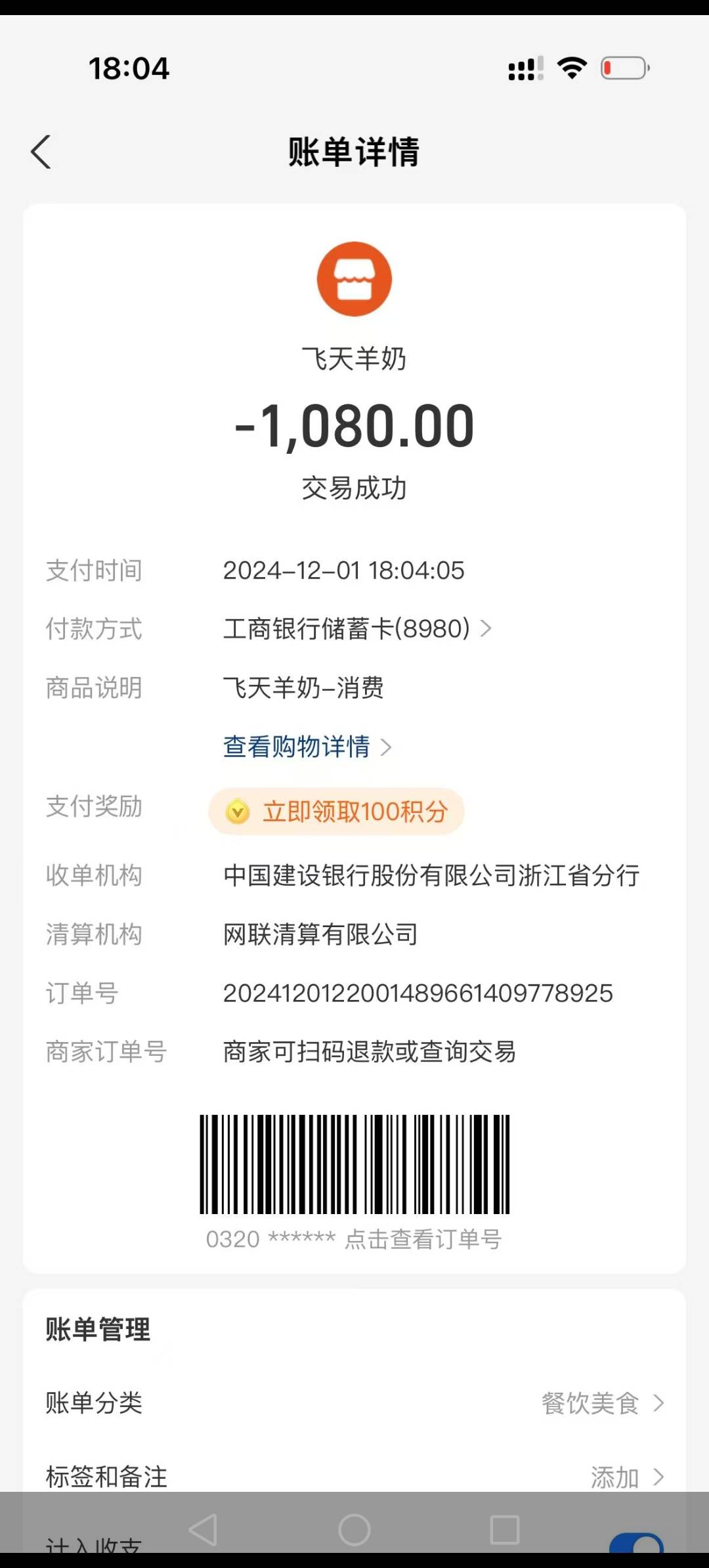This screenshot has width=709, height=1568.
Task: Open 账单分类 category row
Action: coord(354,1403)
